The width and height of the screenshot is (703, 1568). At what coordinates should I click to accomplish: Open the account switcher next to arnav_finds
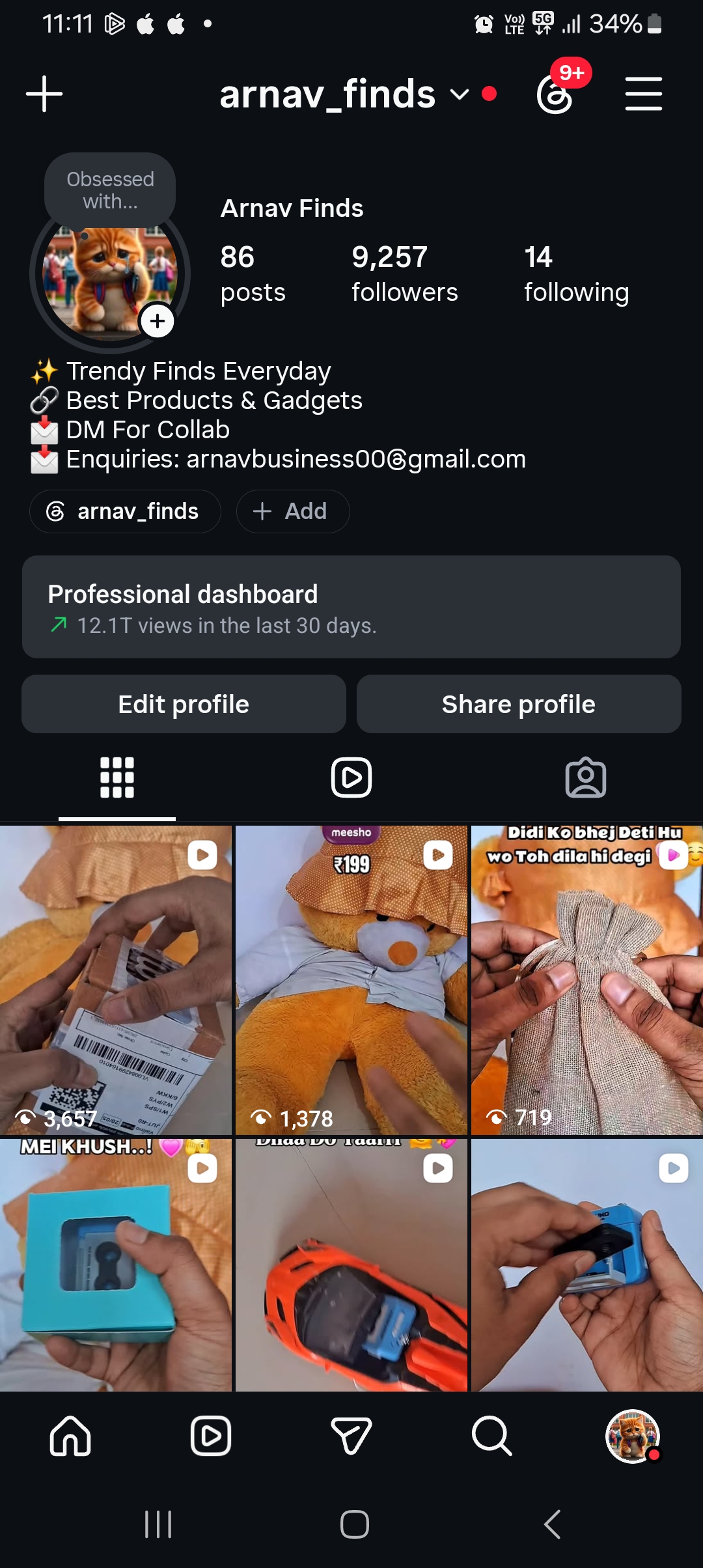(x=460, y=95)
